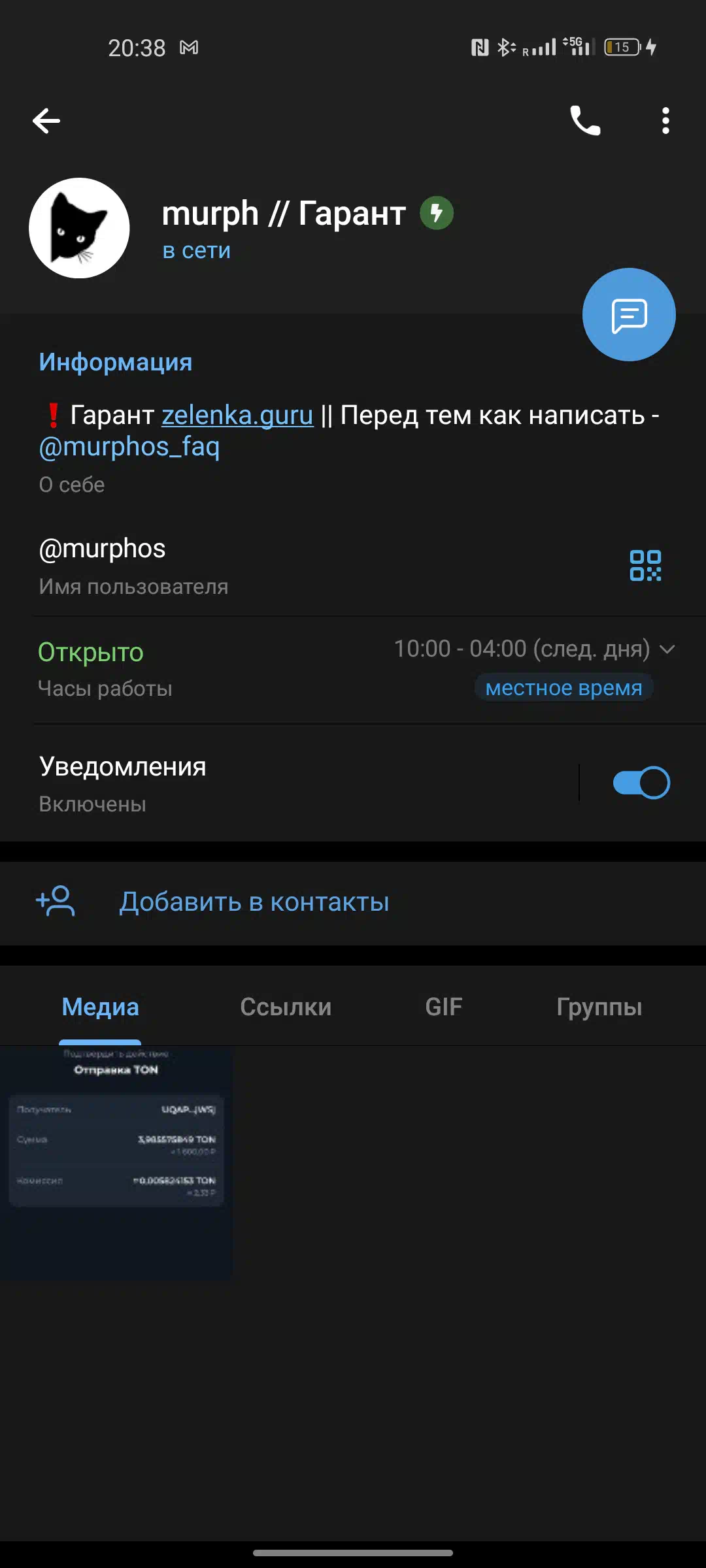Open the chat with the message button
The width and height of the screenshot is (706, 1568).
629,315
